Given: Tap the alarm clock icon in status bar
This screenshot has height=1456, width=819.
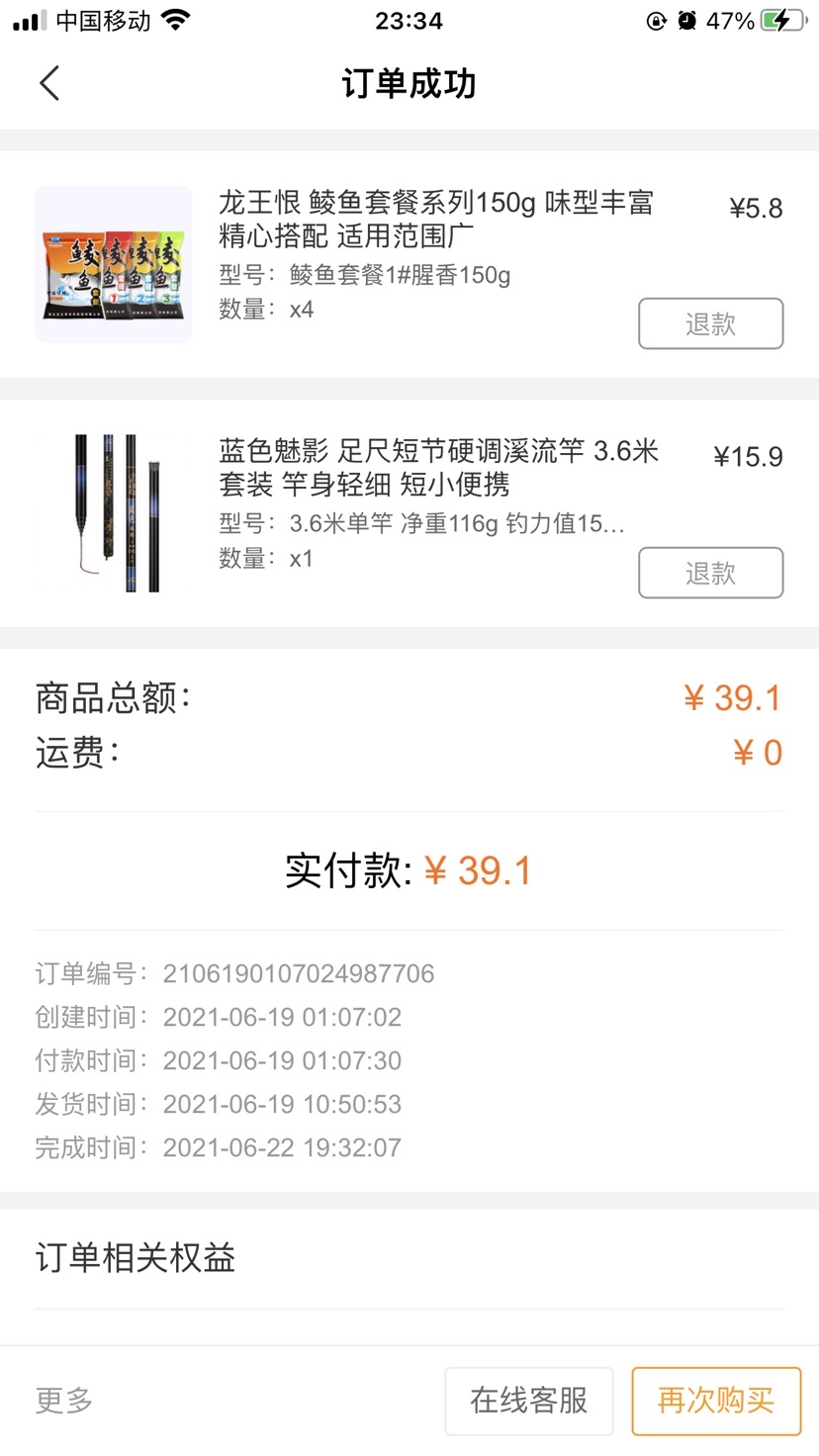Looking at the screenshot, I should tap(685, 18).
